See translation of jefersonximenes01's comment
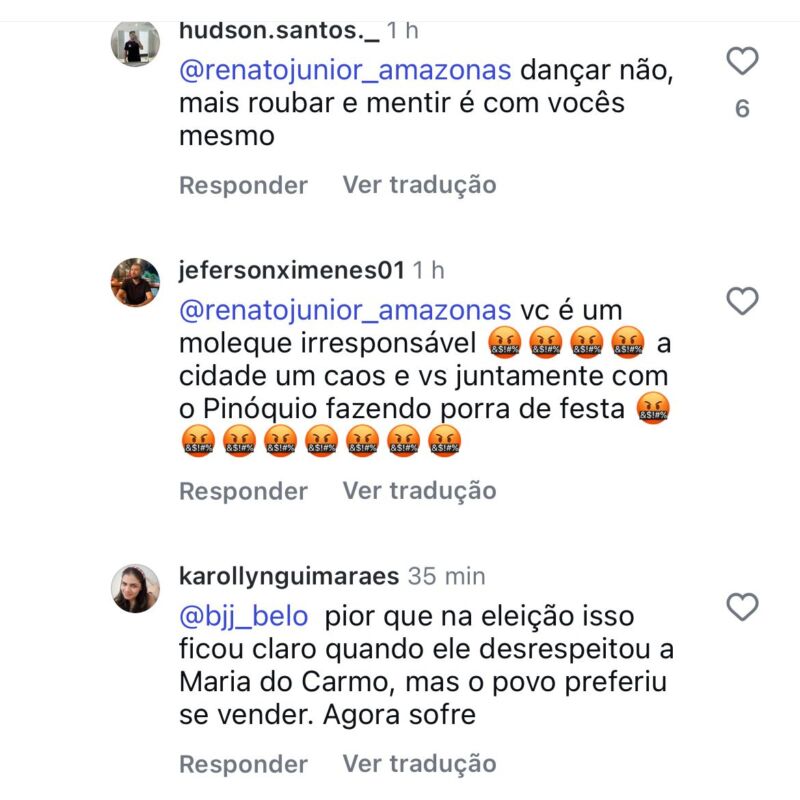This screenshot has height=800, width=800. pyautogui.click(x=419, y=491)
